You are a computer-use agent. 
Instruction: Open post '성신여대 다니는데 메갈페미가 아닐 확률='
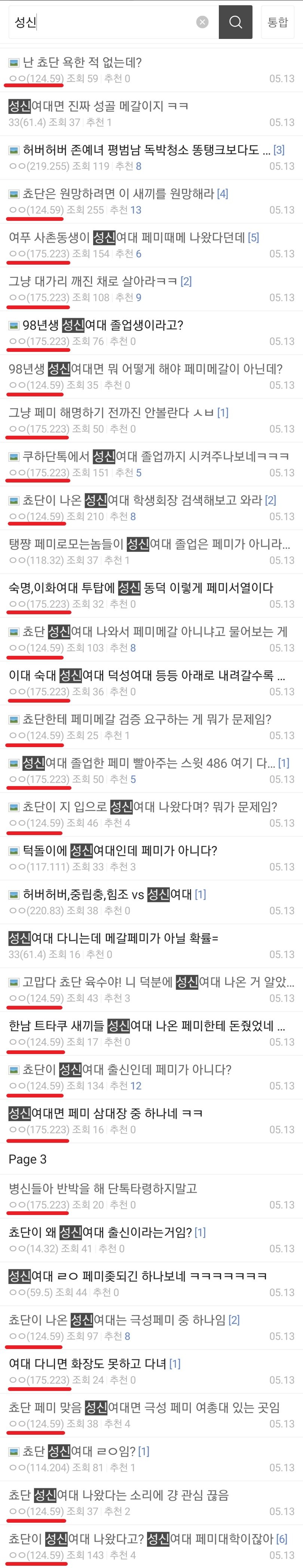coord(113,939)
